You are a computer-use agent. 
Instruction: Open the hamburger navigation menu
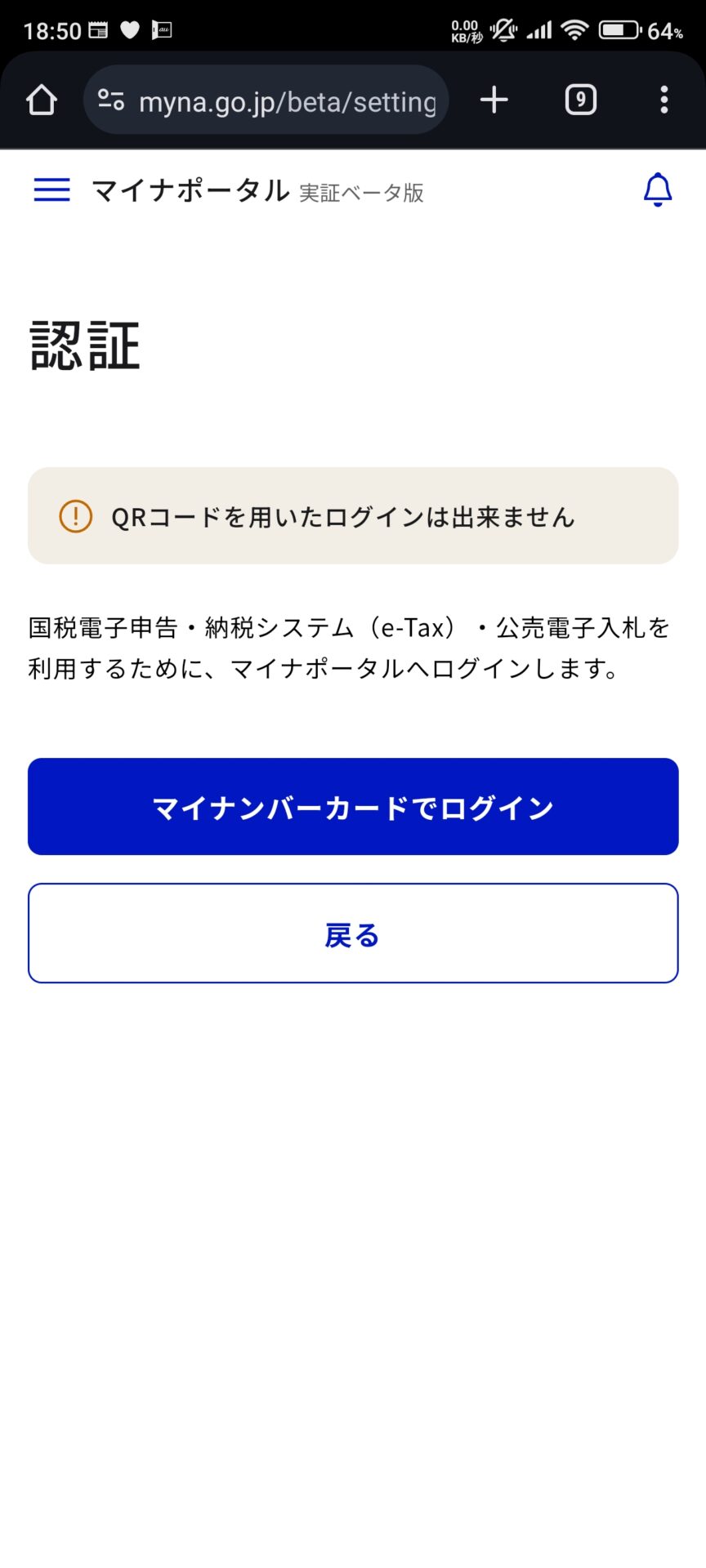[51, 190]
